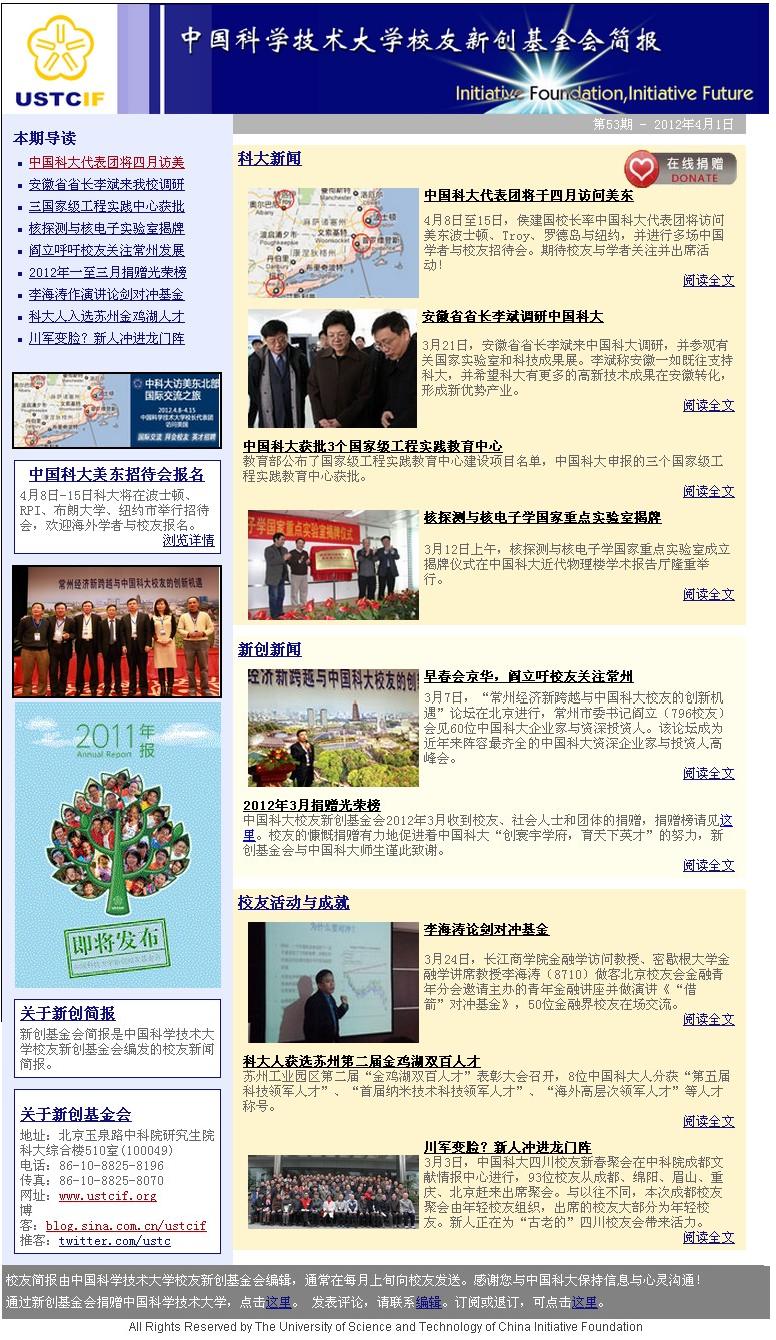Open the 中科大访美东北部 banner image
The height and width of the screenshot is (1340, 776).
[x=117, y=410]
